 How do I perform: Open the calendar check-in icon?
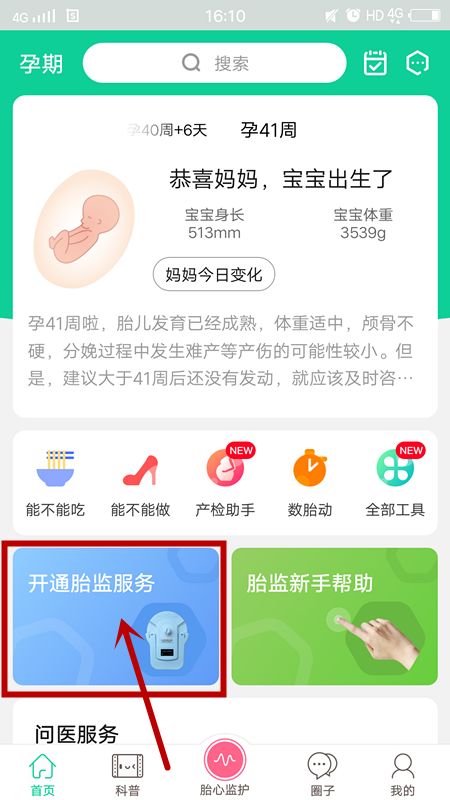tap(375, 63)
